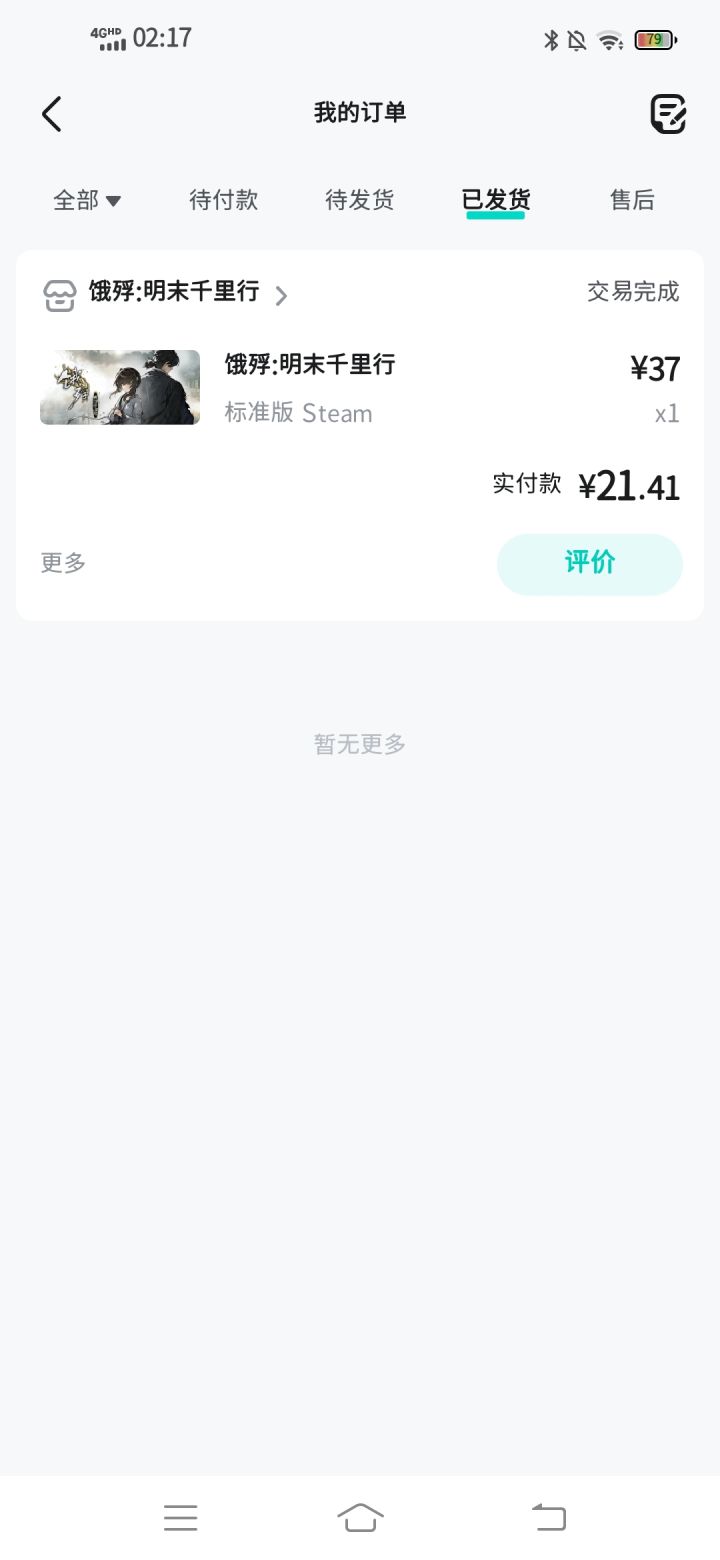
Task: Expand the 全部 order filter dropdown
Action: 86,200
